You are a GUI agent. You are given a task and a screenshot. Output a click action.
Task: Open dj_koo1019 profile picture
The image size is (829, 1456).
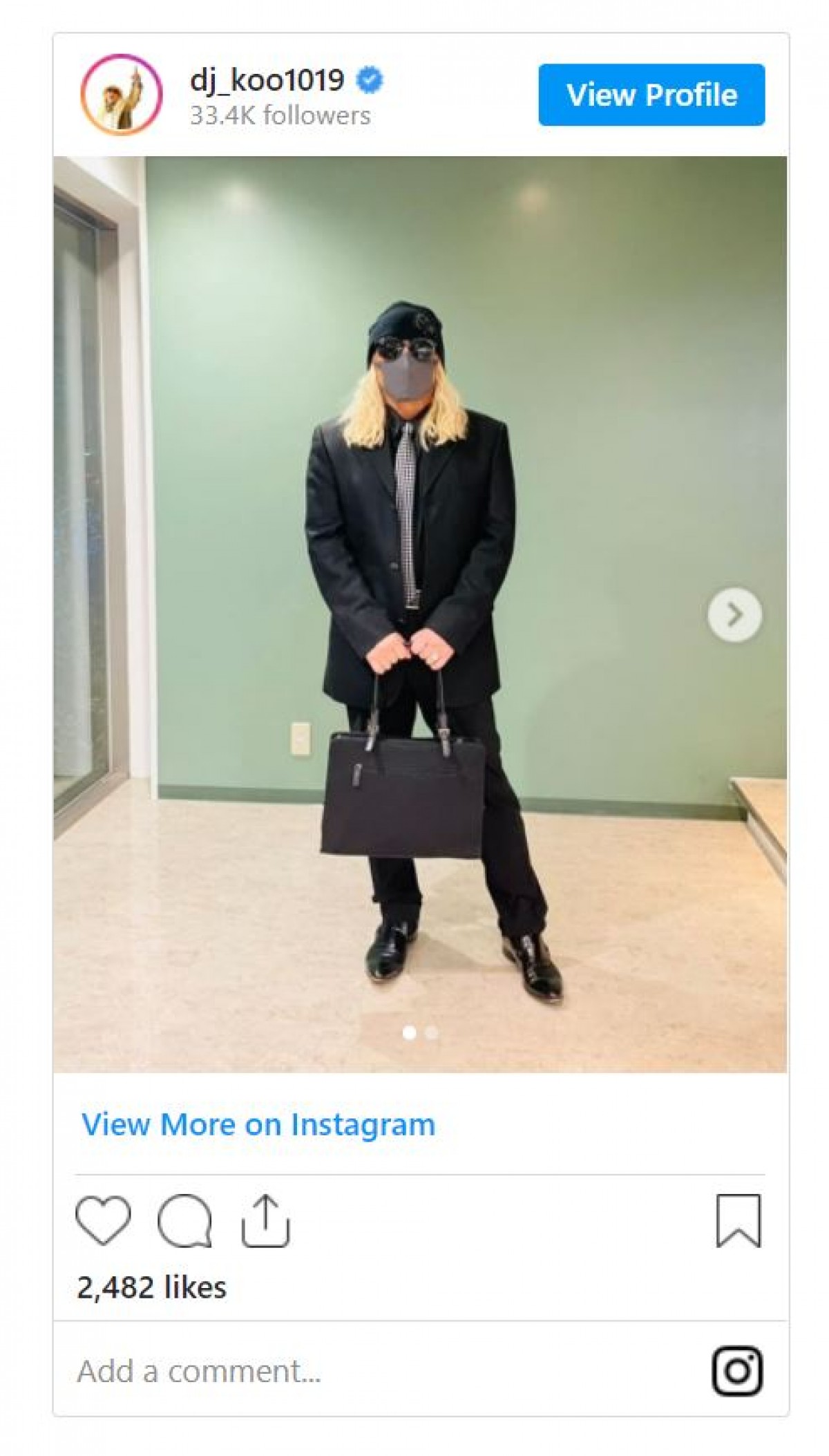point(121,94)
